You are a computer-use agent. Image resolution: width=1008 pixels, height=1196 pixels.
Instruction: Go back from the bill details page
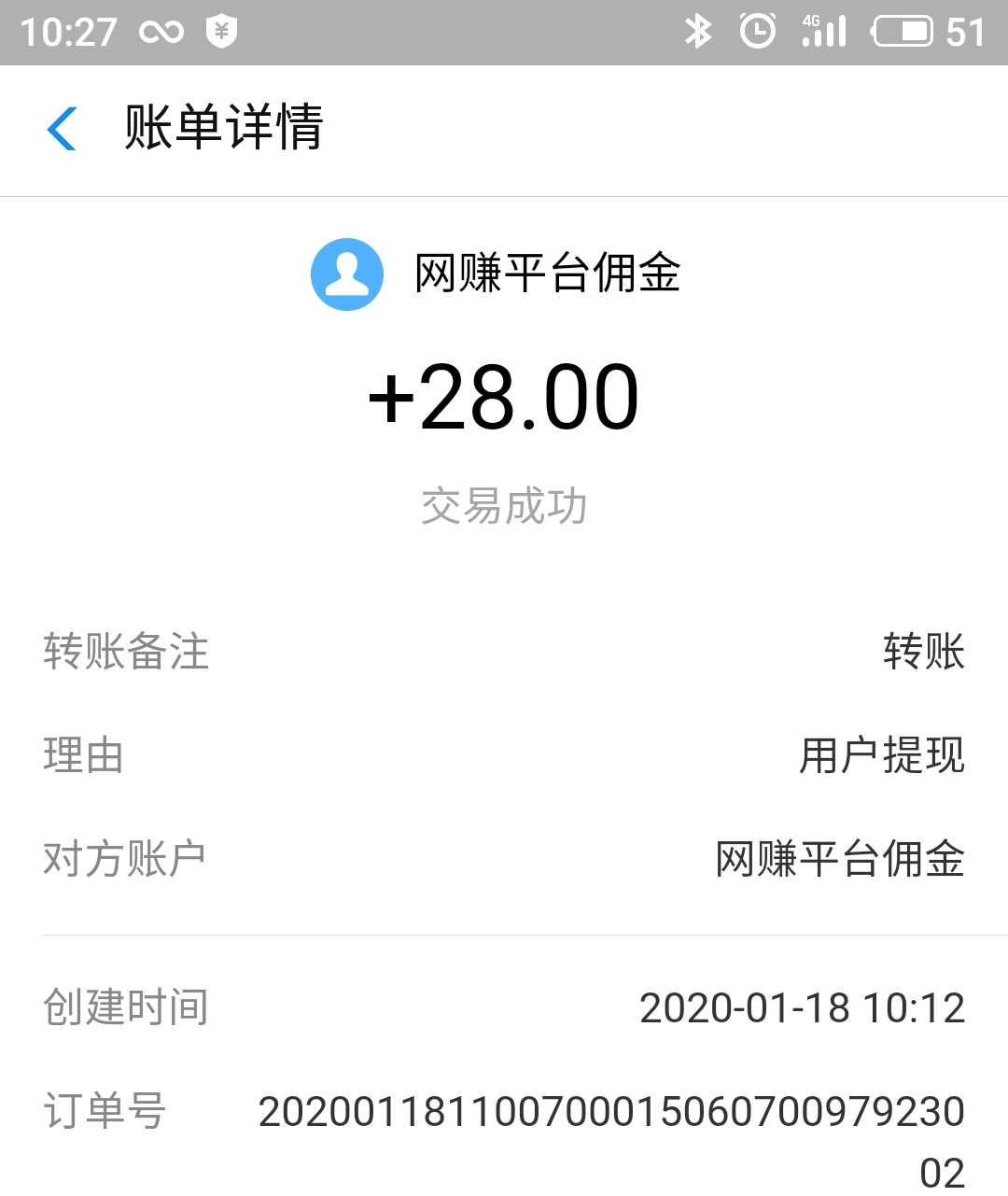pos(62,128)
